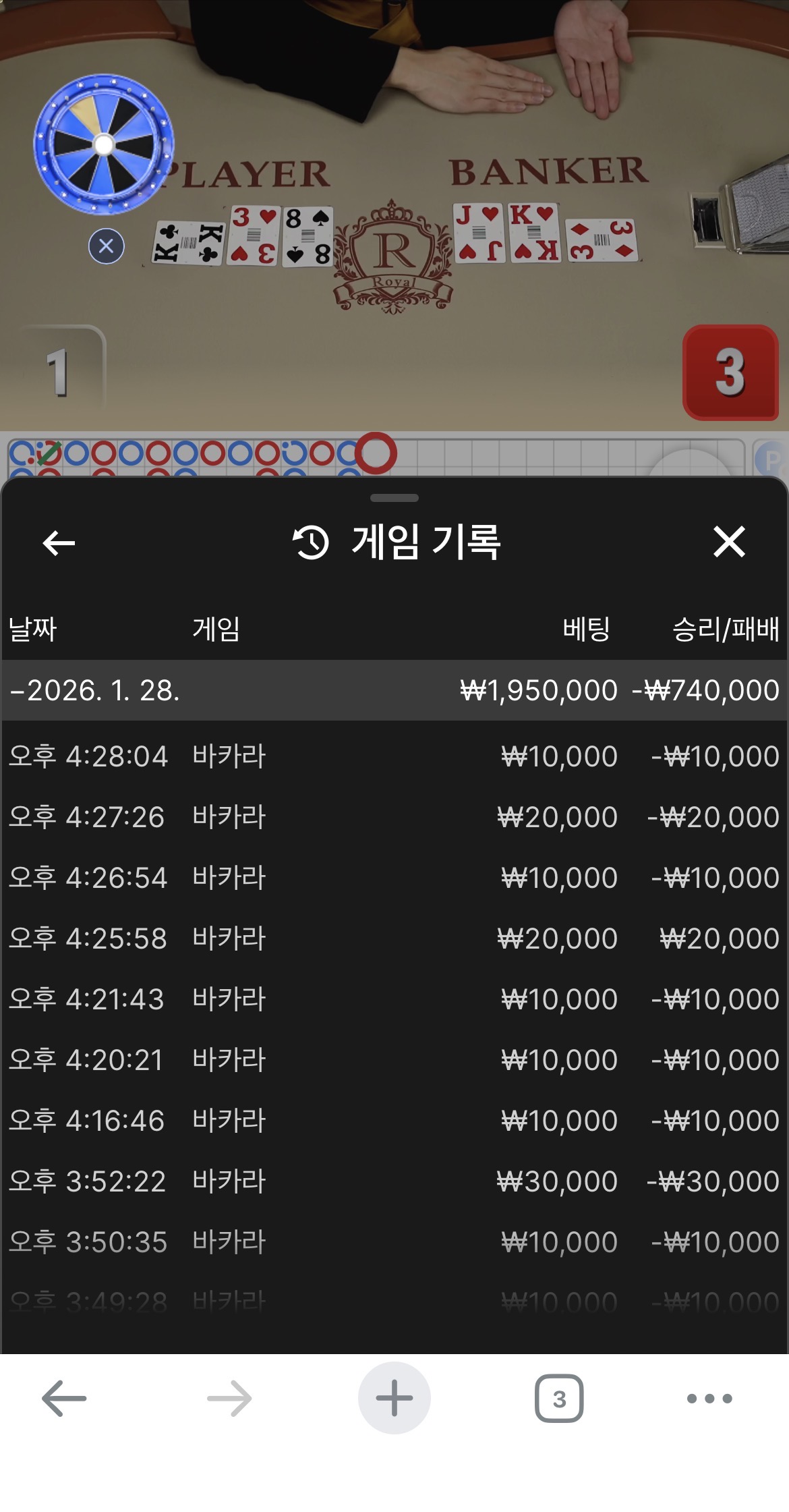789x1512 pixels.
Task: Open the 오후 4:20:21 바카라 record
Action: tap(394, 1060)
